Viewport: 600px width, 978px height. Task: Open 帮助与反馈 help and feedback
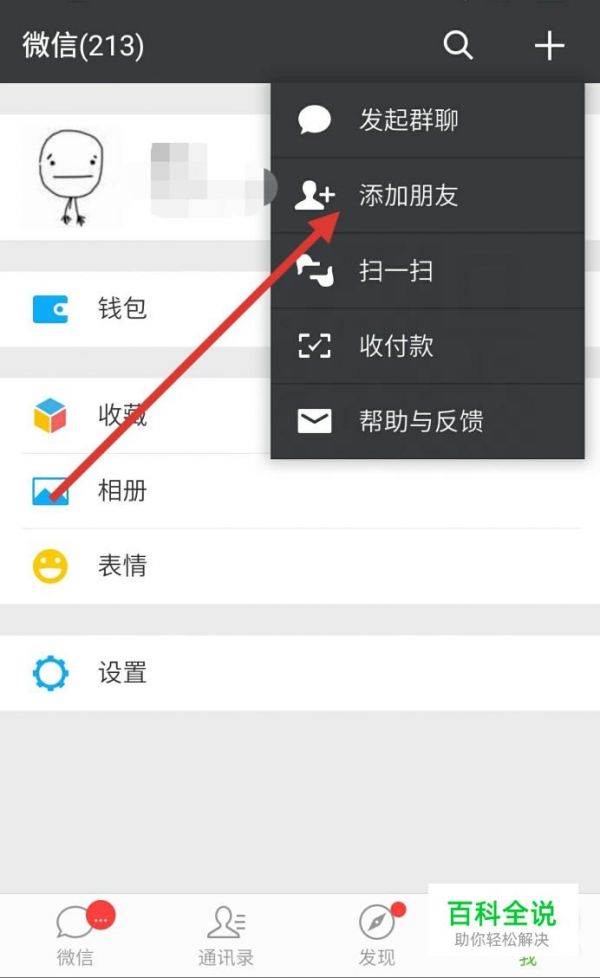[x=427, y=421]
